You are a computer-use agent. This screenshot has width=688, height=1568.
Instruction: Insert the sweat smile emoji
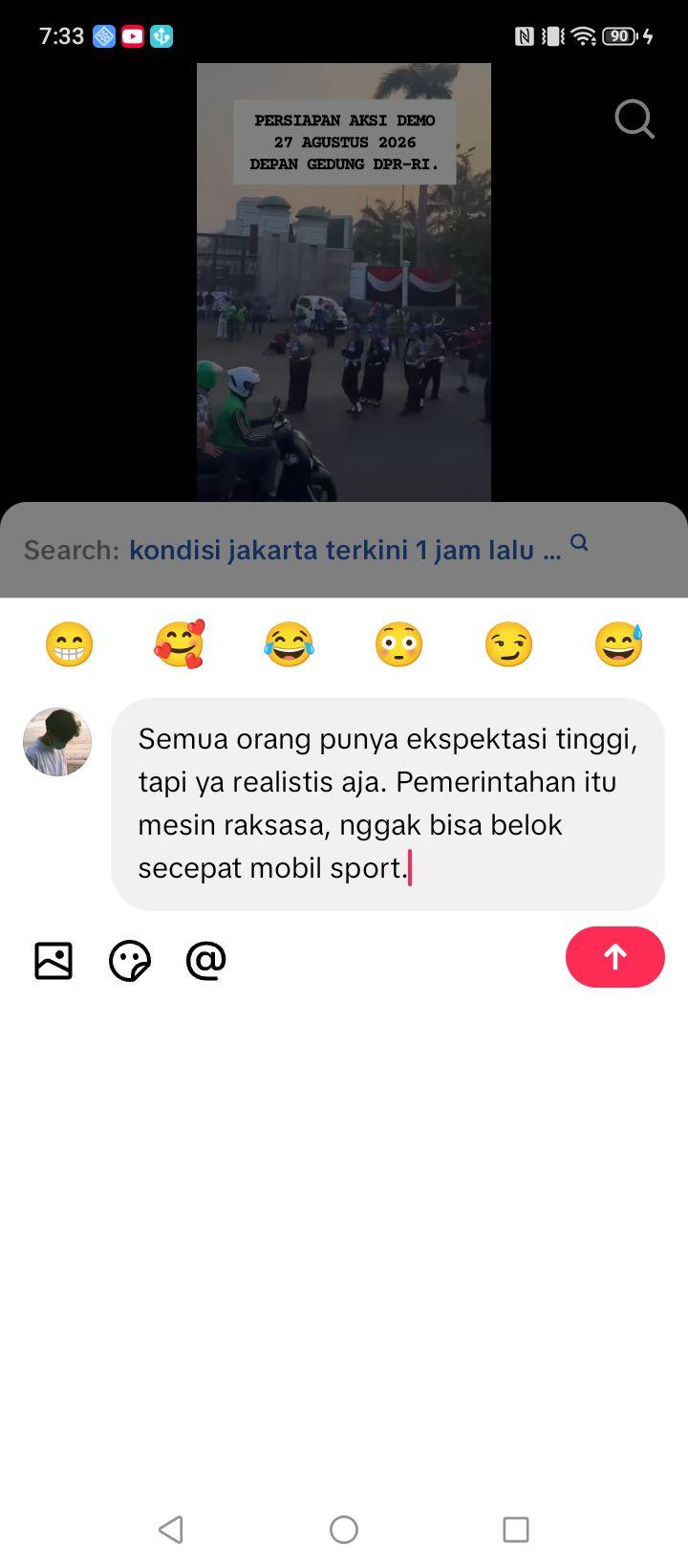point(618,643)
